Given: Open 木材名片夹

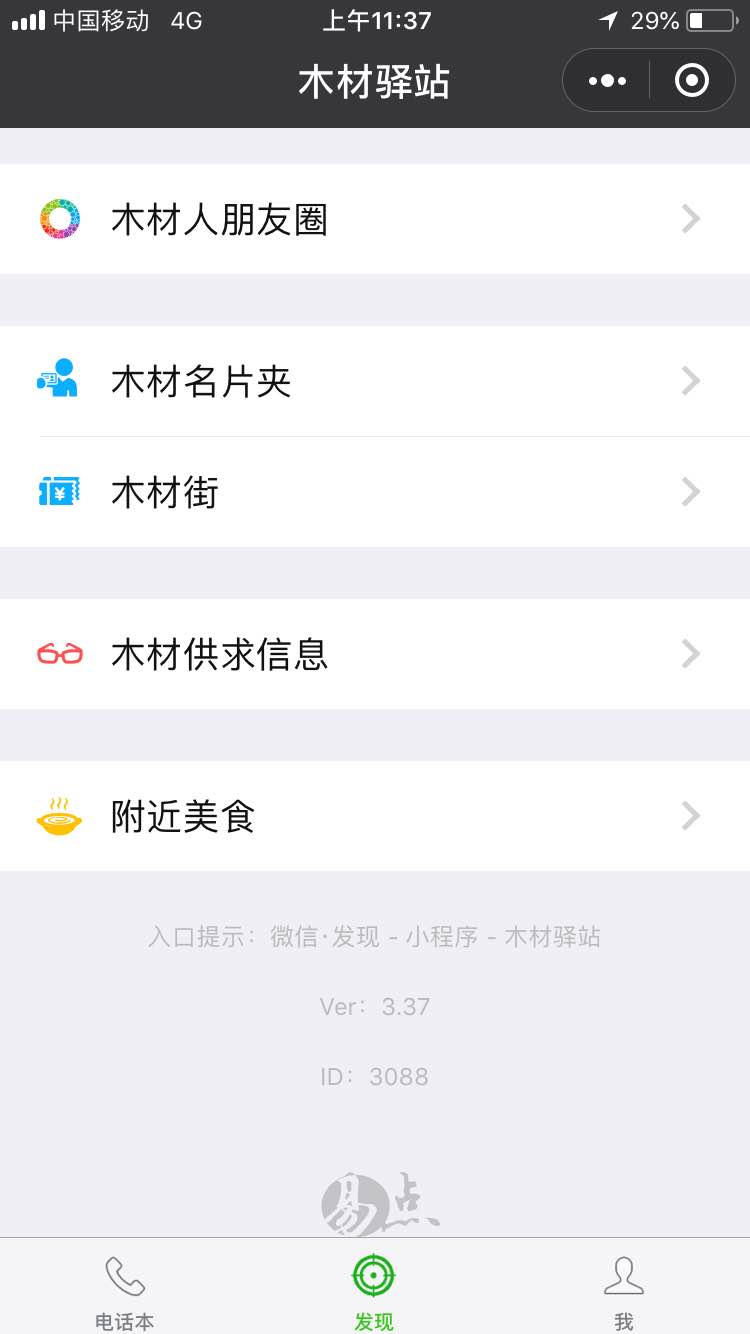Looking at the screenshot, I should click(x=375, y=381).
